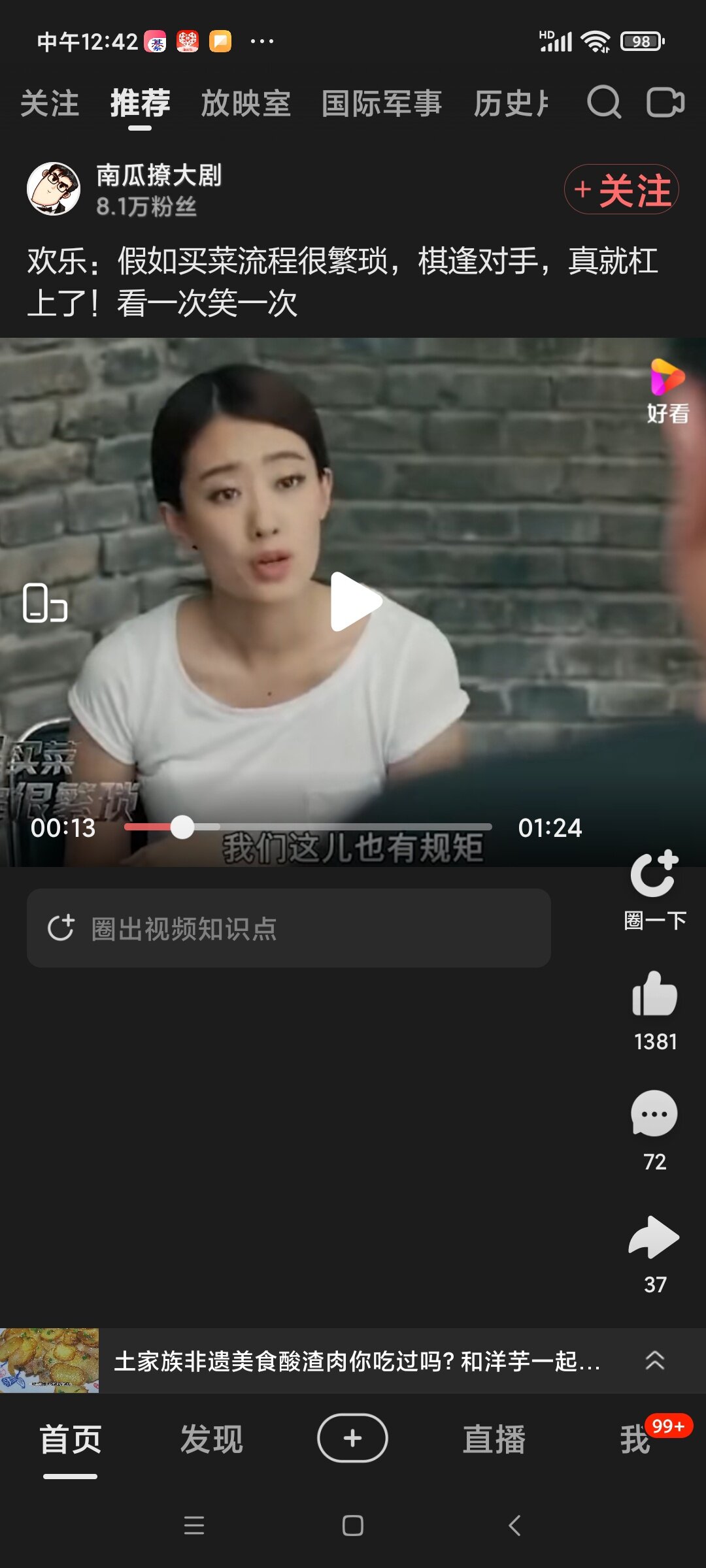The width and height of the screenshot is (706, 1568).
Task: Go to the 发现 tab
Action: point(211,1439)
